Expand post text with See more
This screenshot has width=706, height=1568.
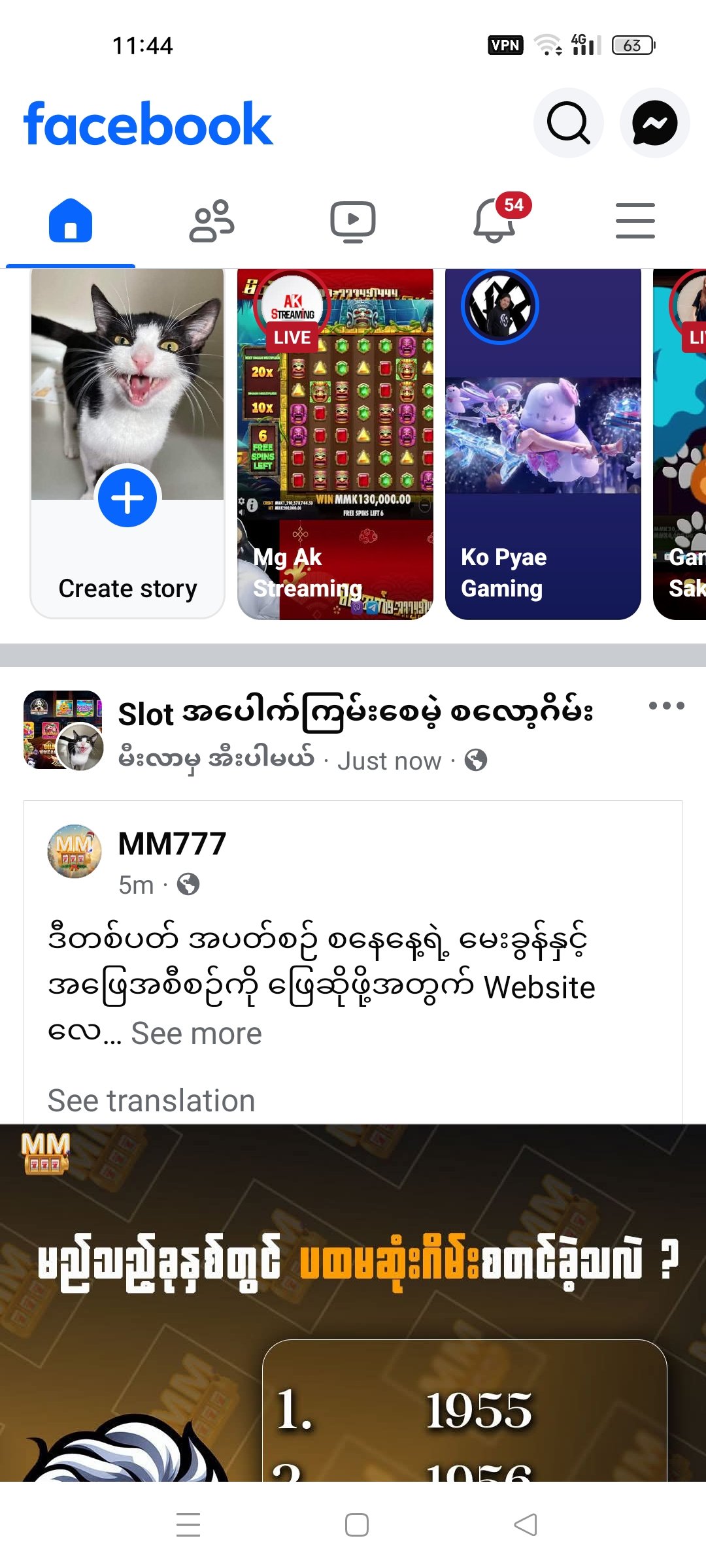click(196, 1034)
